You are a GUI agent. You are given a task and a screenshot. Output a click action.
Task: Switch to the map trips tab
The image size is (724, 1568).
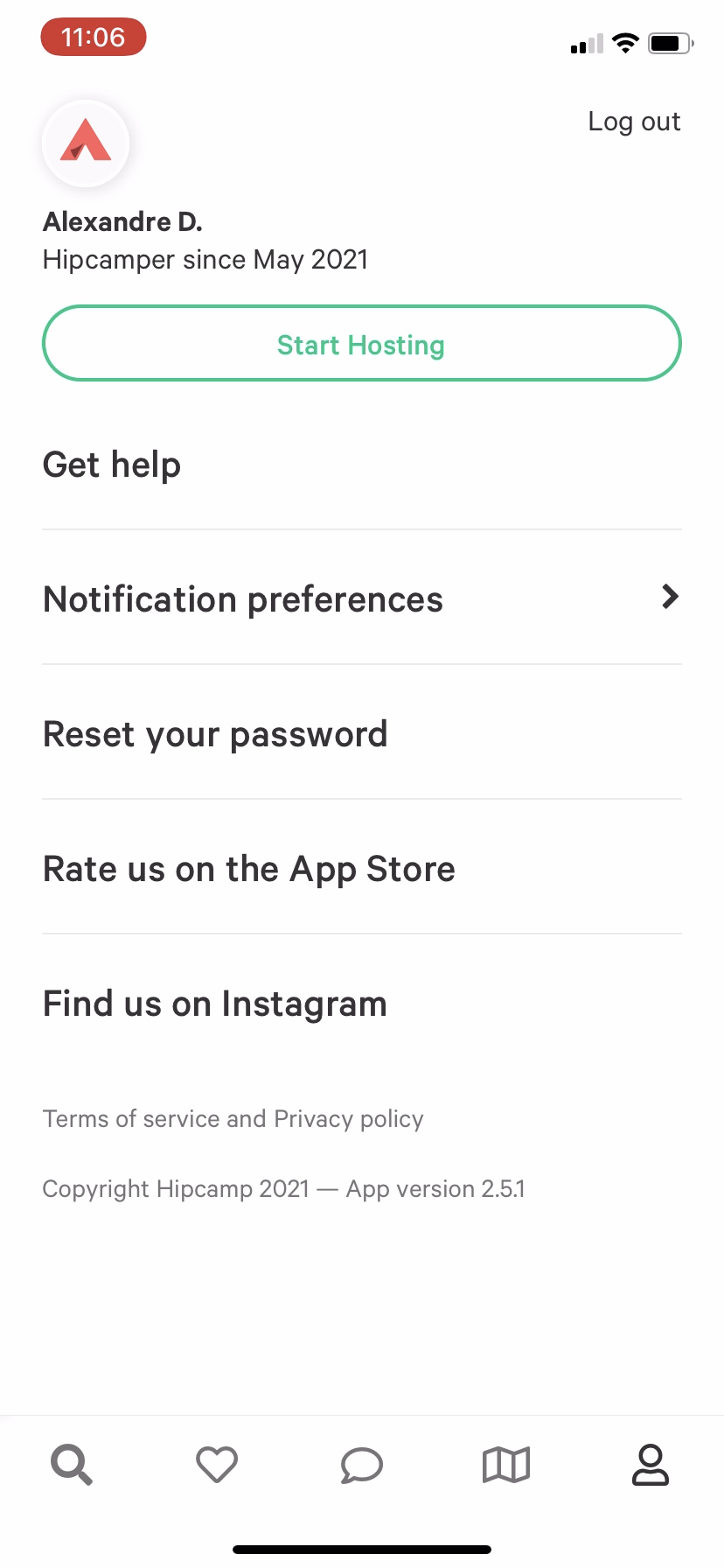point(506,1465)
